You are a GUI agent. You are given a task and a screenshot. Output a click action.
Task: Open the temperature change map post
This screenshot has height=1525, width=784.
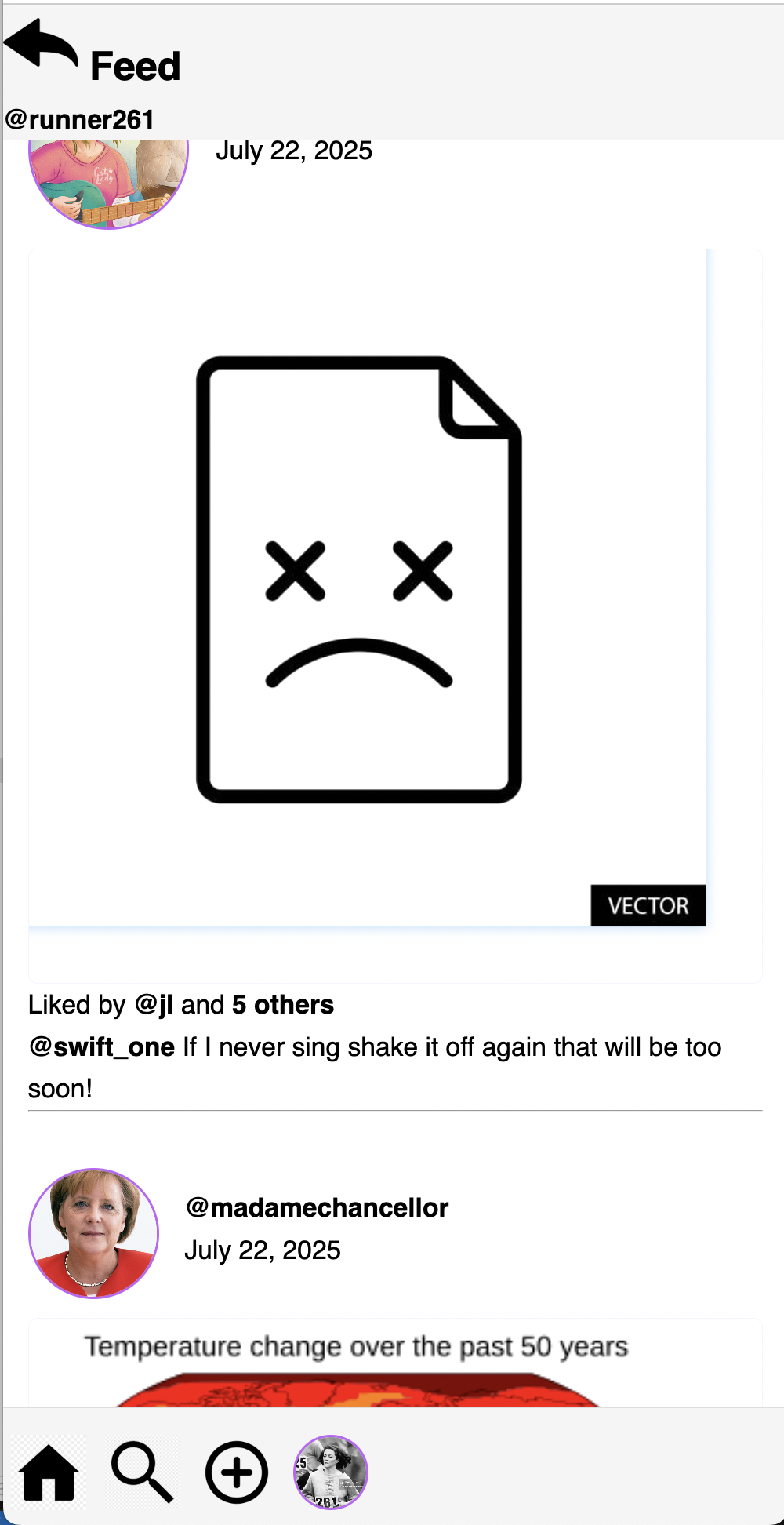tap(358, 1369)
